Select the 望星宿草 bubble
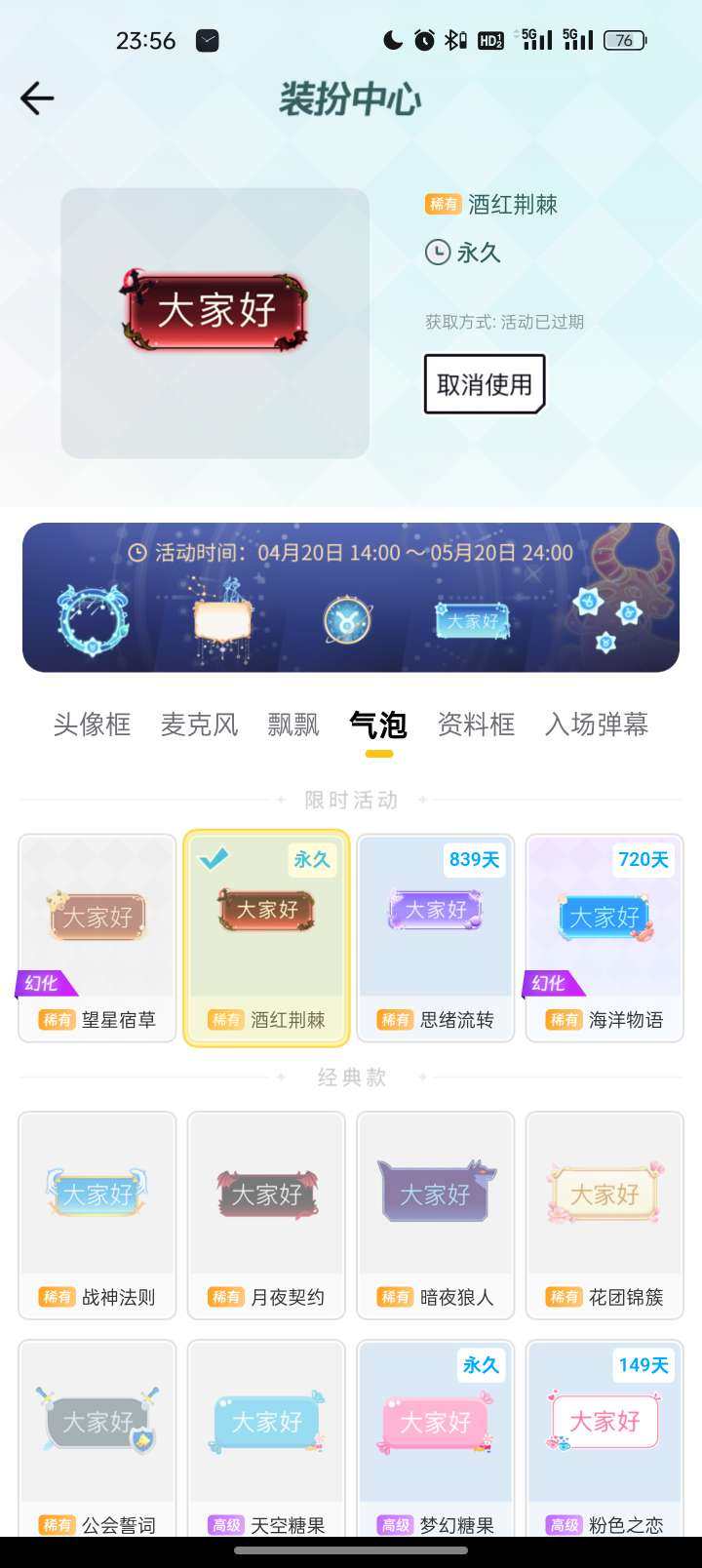702x1568 pixels. coord(97,938)
